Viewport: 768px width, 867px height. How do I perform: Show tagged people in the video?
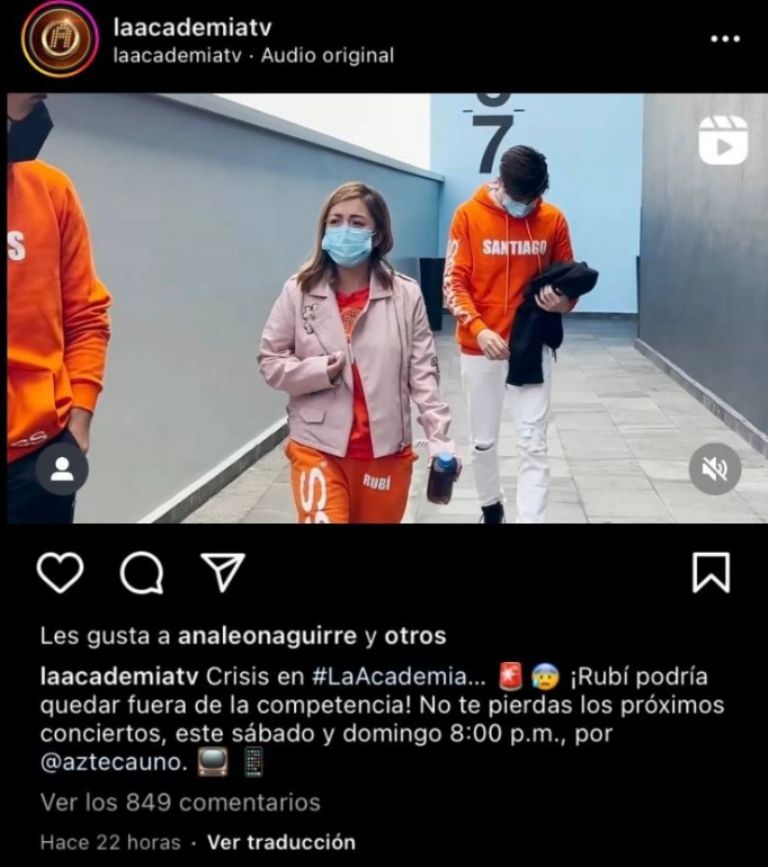coord(62,469)
